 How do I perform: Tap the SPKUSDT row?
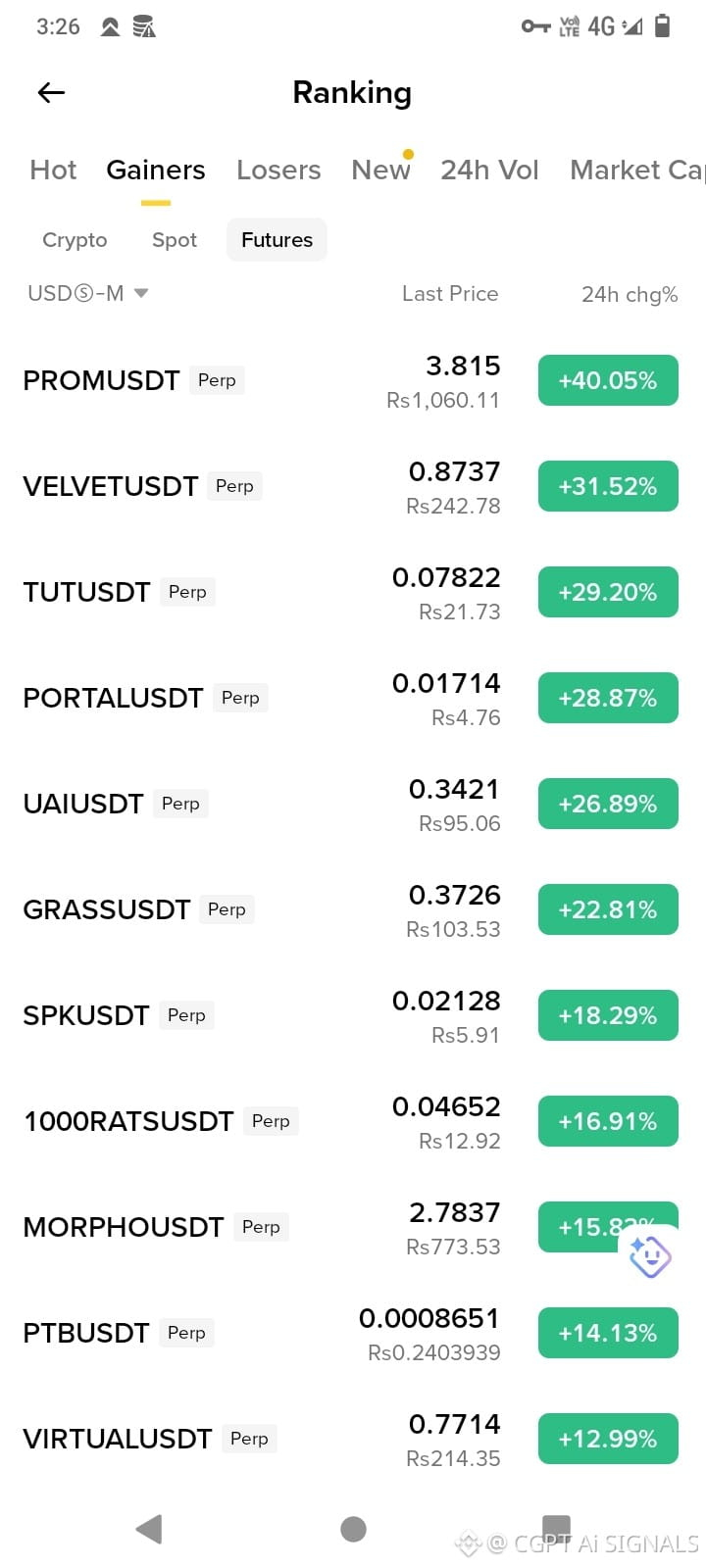[x=353, y=1015]
